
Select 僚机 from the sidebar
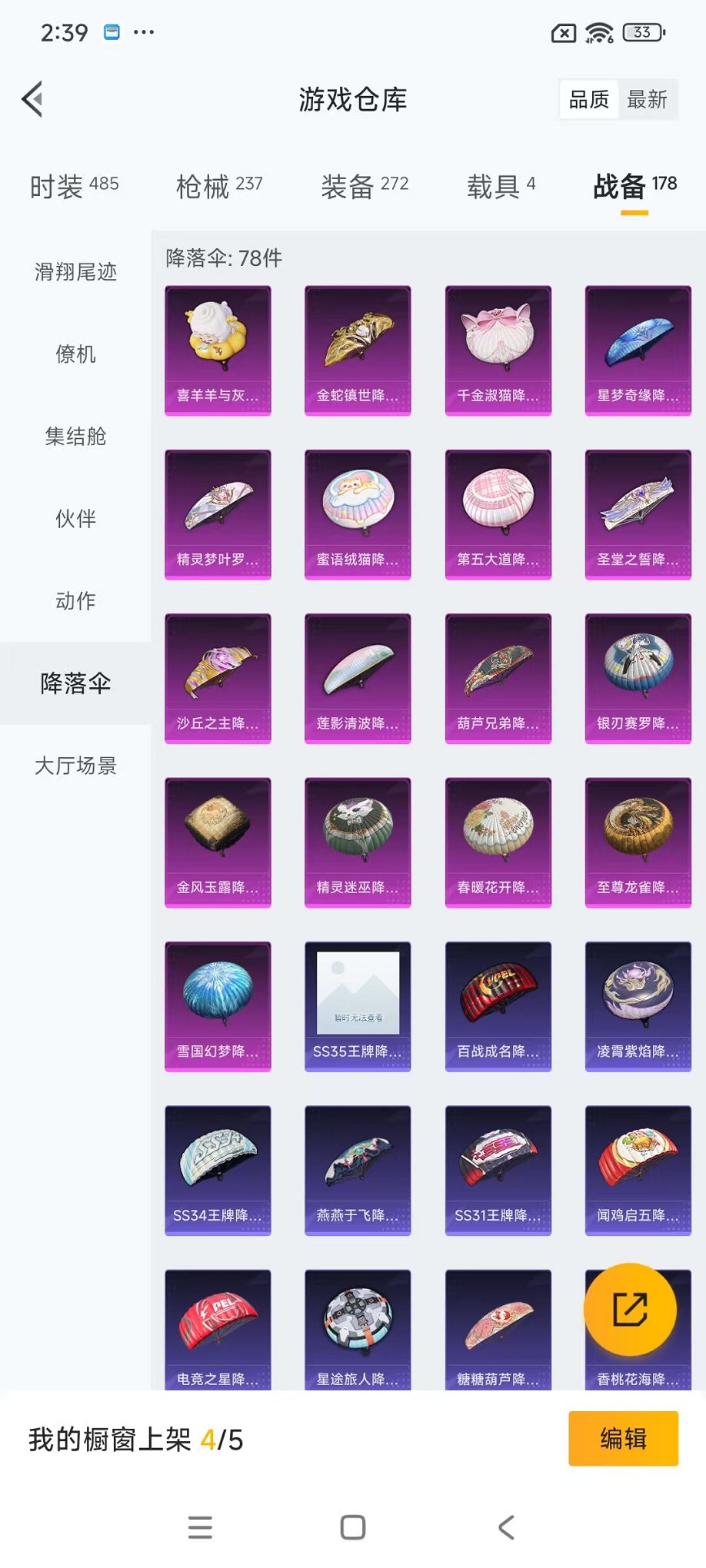coord(75,354)
